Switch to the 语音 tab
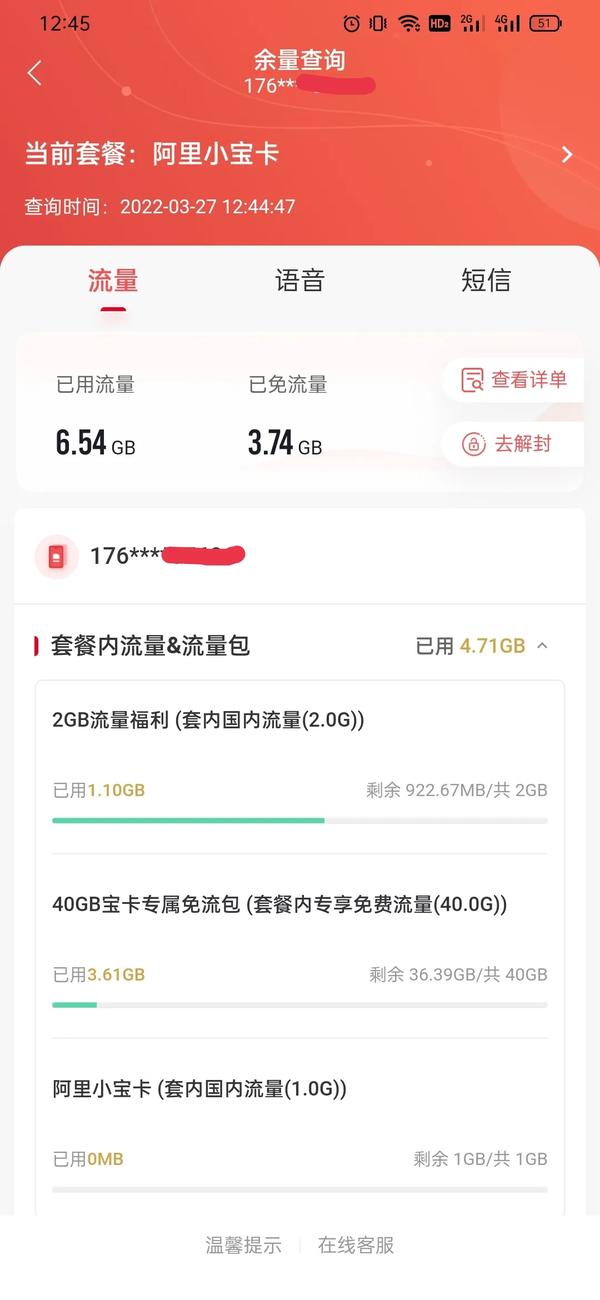 (300, 280)
